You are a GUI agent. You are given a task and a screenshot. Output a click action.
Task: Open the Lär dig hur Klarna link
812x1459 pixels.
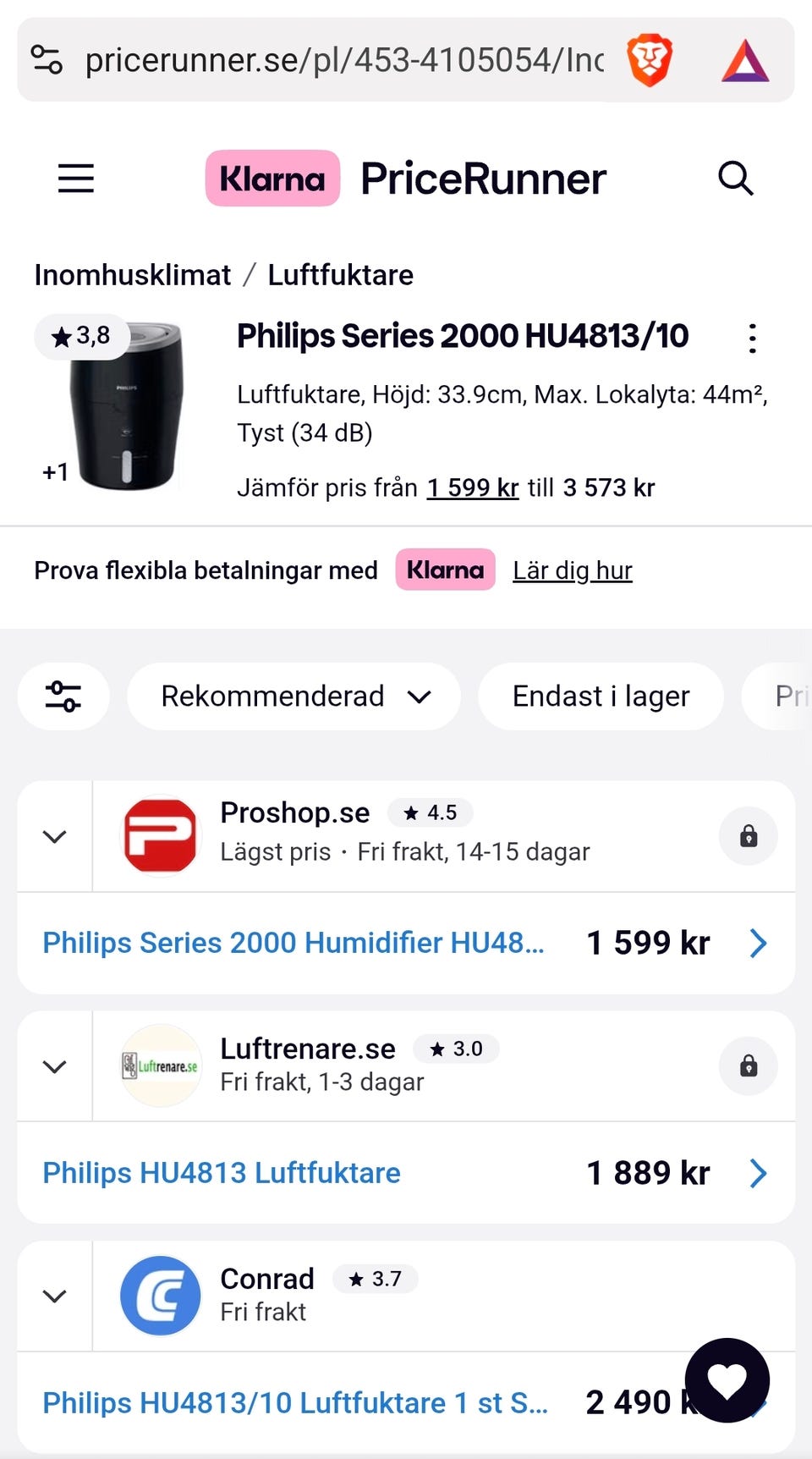click(x=572, y=570)
